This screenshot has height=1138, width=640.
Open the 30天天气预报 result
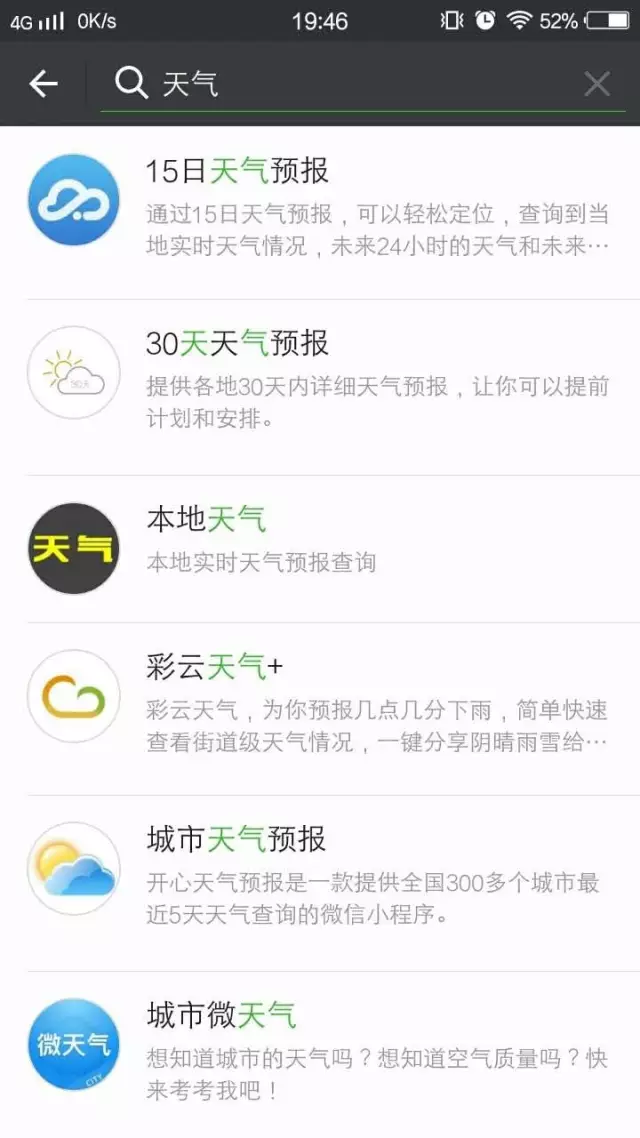pos(320,388)
